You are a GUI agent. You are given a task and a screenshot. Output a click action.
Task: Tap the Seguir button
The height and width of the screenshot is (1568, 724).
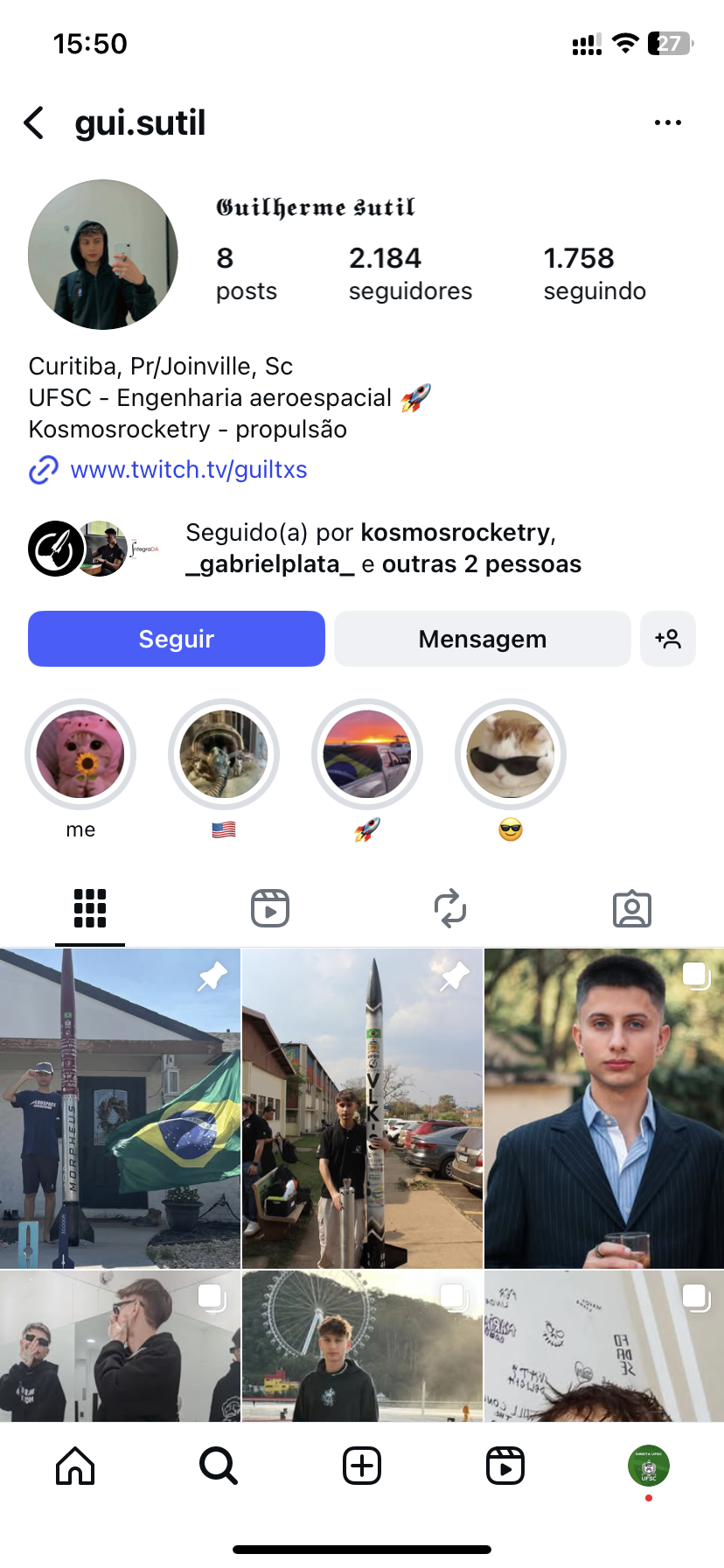coord(177,639)
